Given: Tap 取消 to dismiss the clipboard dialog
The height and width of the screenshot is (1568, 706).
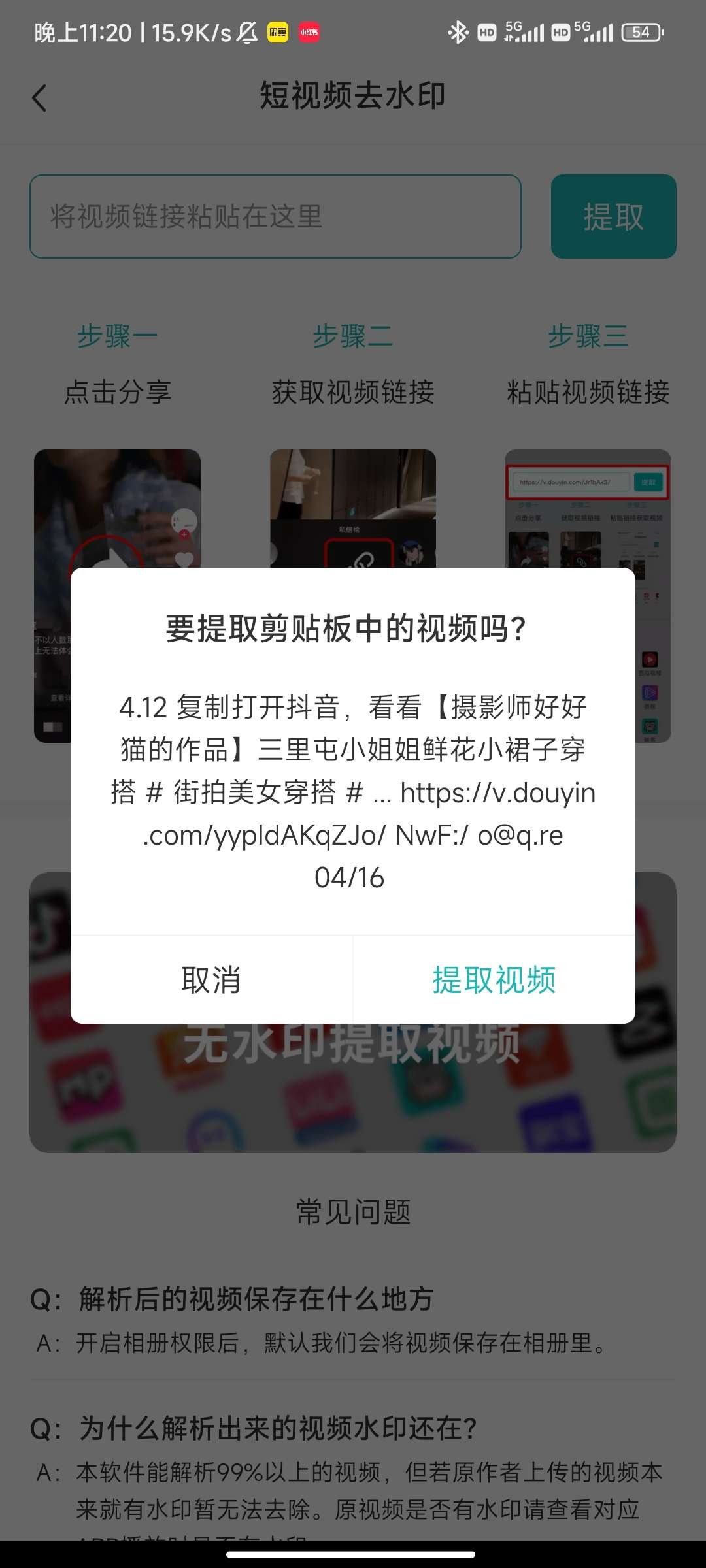Looking at the screenshot, I should 211,980.
